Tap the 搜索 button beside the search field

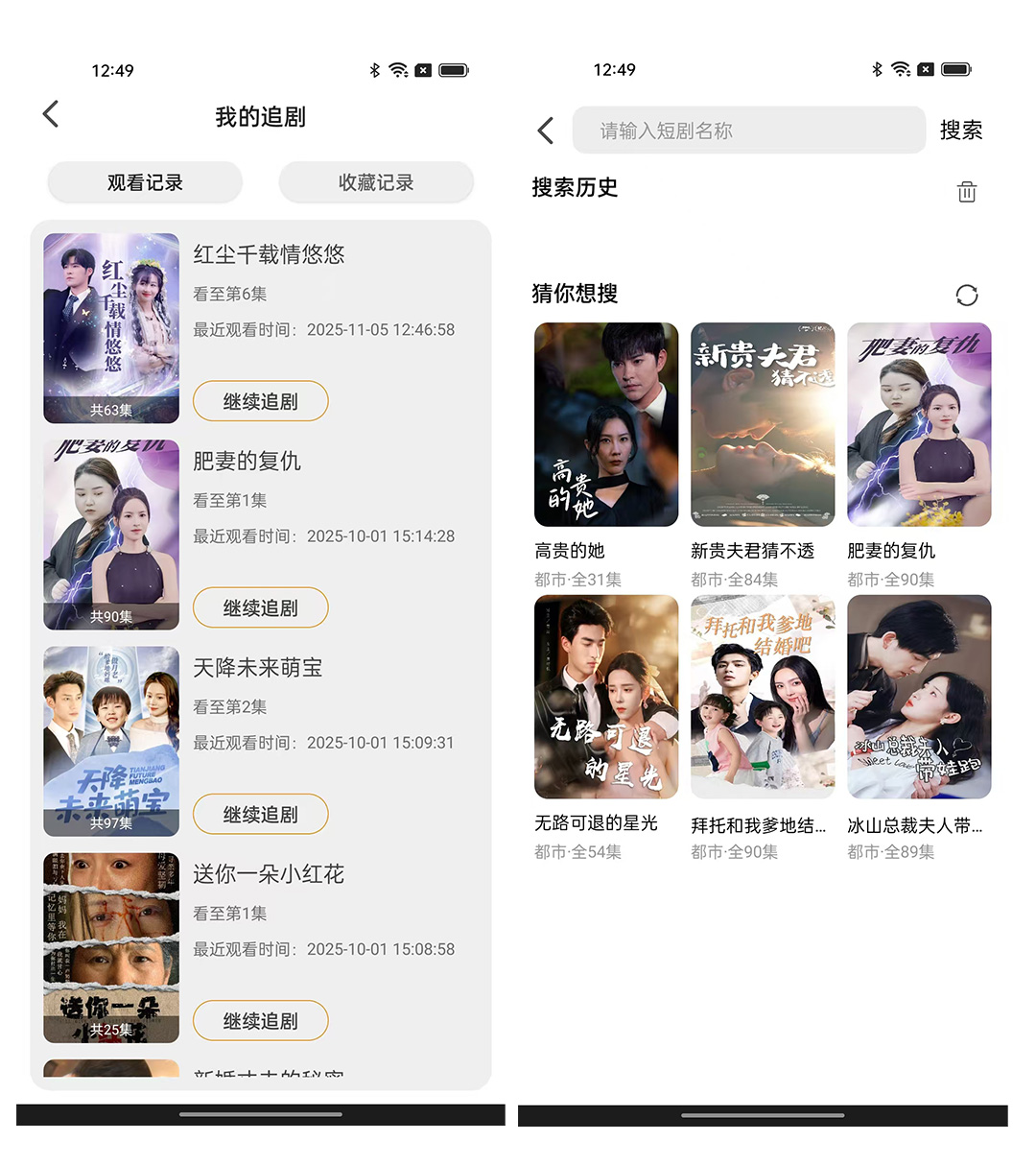tap(960, 131)
